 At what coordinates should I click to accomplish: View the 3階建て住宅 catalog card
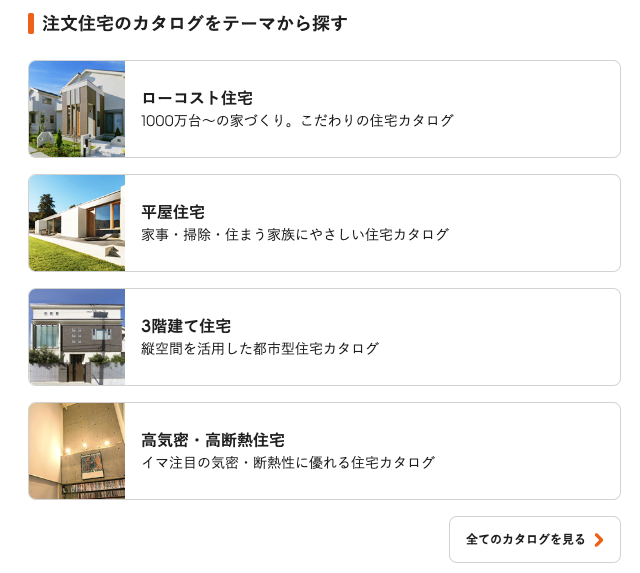coord(324,337)
